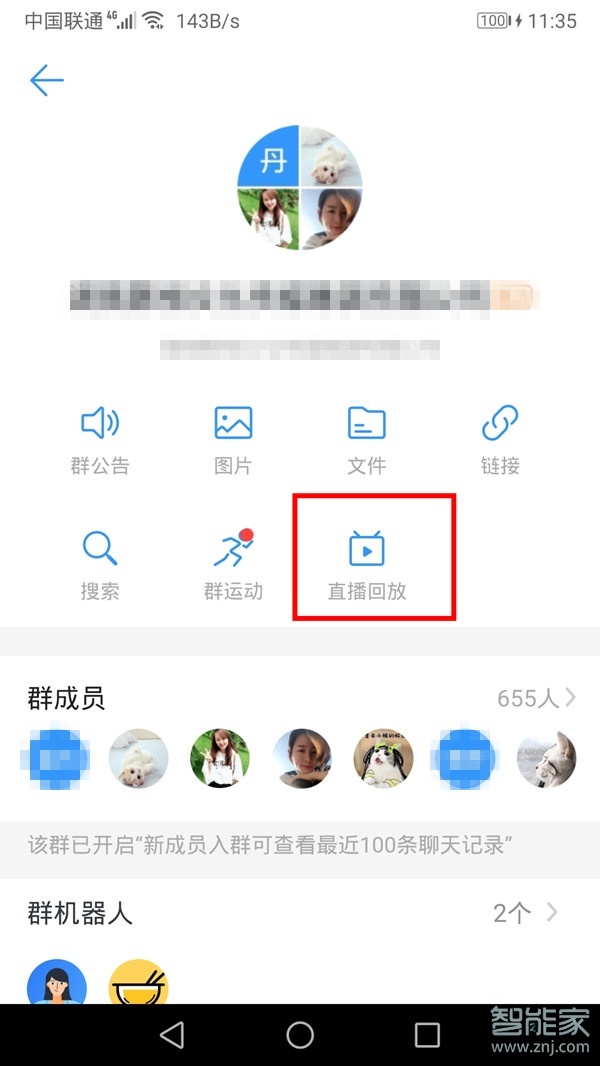The width and height of the screenshot is (600, 1066).
Task: Open the noodle bowl robot avatar
Action: [x=138, y=983]
